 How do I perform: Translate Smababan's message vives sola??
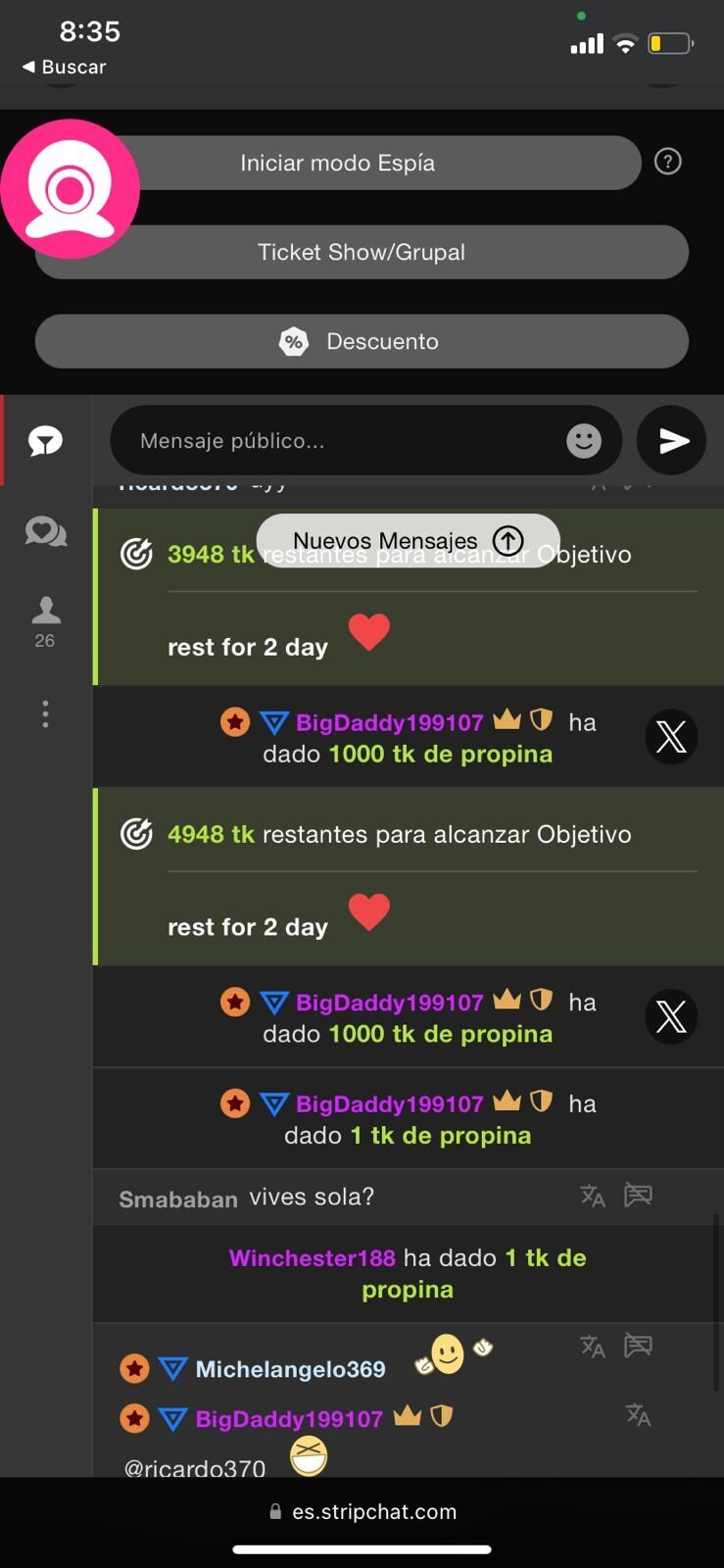coord(593,1196)
